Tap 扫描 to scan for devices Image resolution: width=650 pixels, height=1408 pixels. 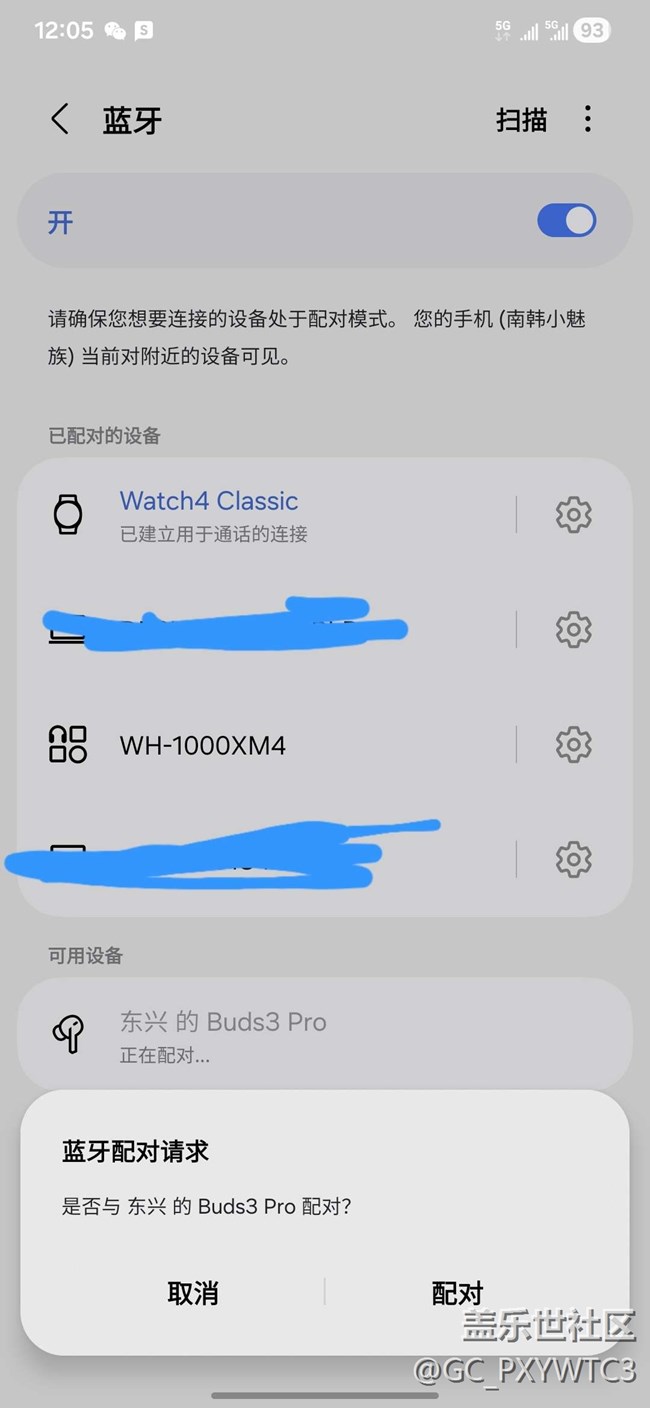pyautogui.click(x=521, y=120)
